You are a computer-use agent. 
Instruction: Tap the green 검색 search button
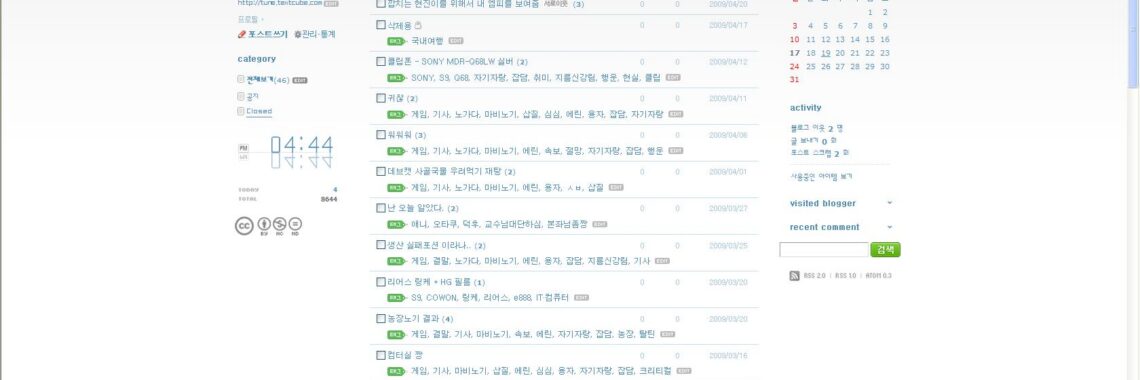click(x=886, y=250)
